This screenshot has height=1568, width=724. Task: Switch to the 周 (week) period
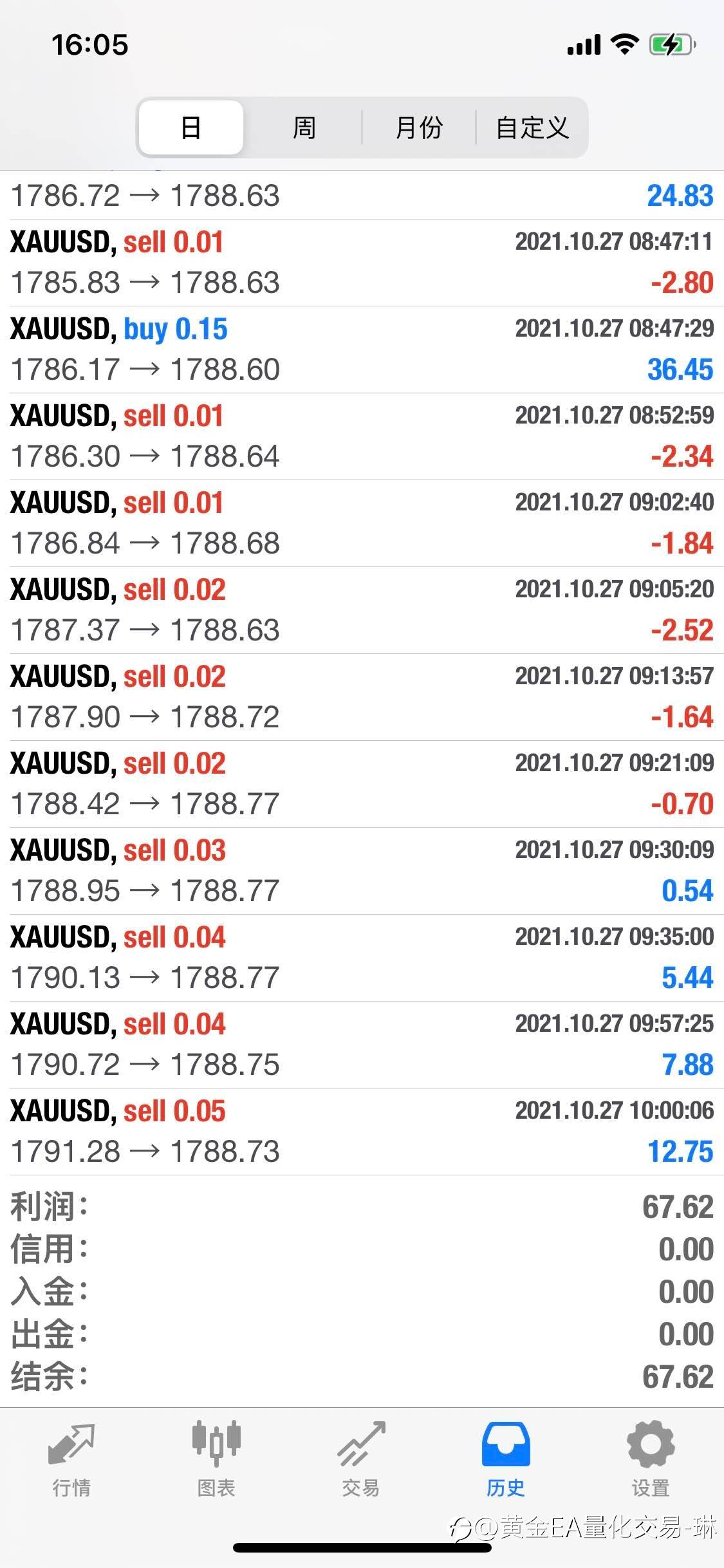[x=304, y=127]
